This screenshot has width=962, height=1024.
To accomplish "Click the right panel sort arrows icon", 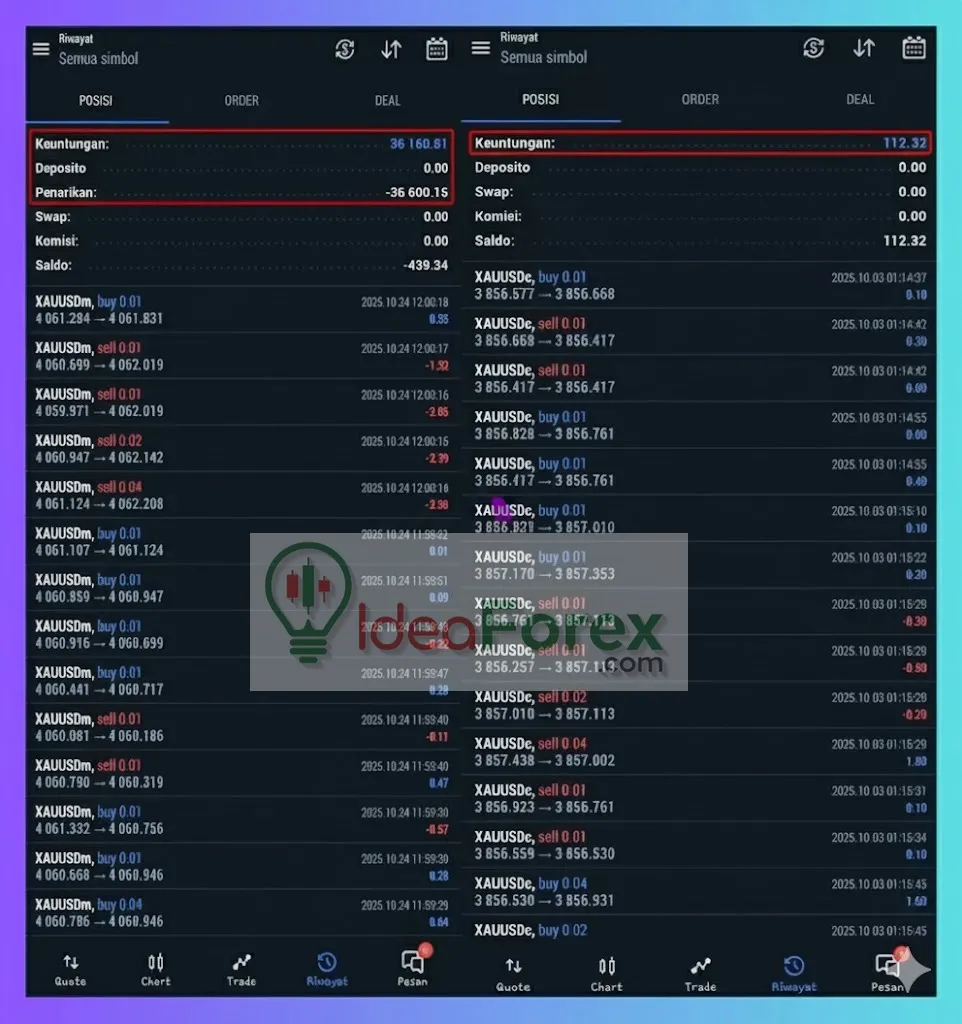I will pyautogui.click(x=863, y=47).
